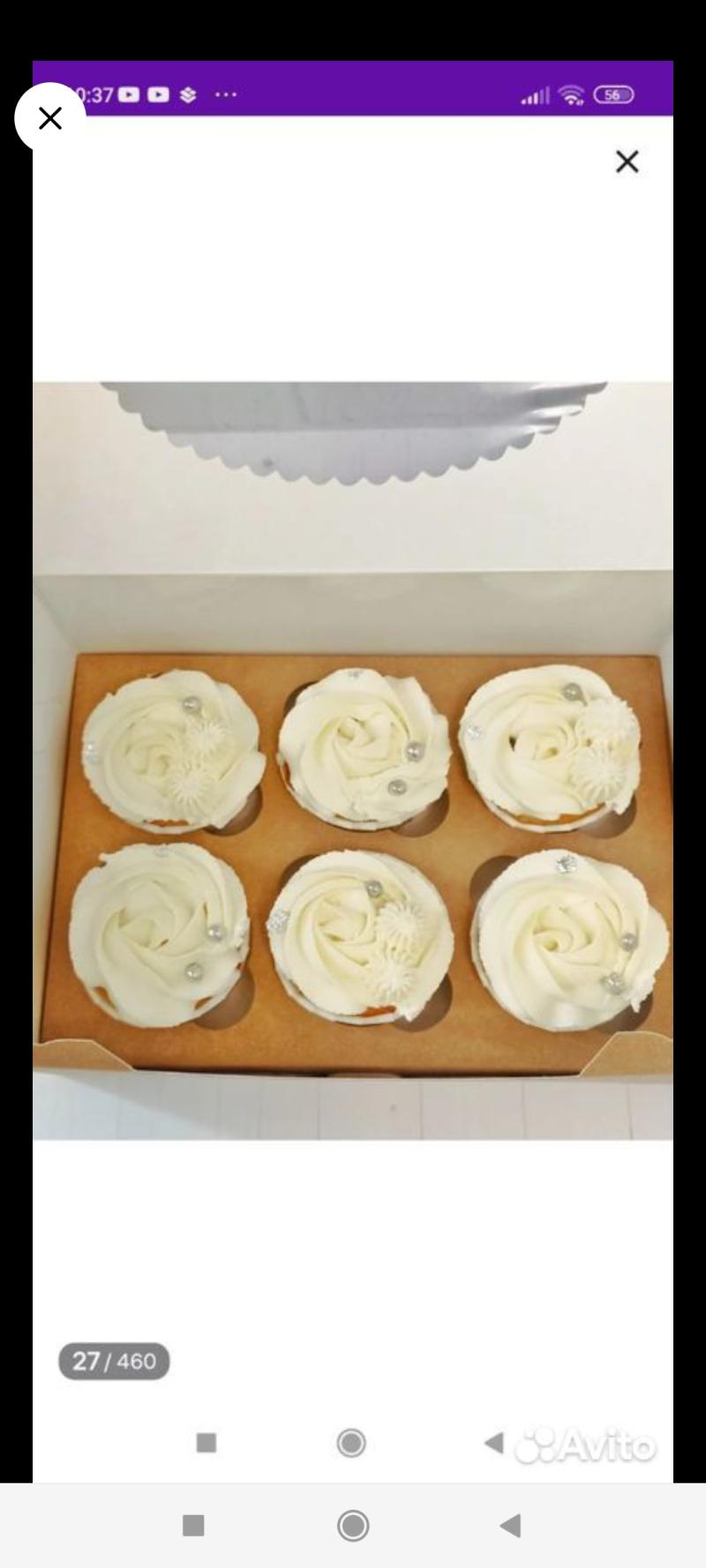Close the photo viewer
The width and height of the screenshot is (706, 1568).
(50, 118)
